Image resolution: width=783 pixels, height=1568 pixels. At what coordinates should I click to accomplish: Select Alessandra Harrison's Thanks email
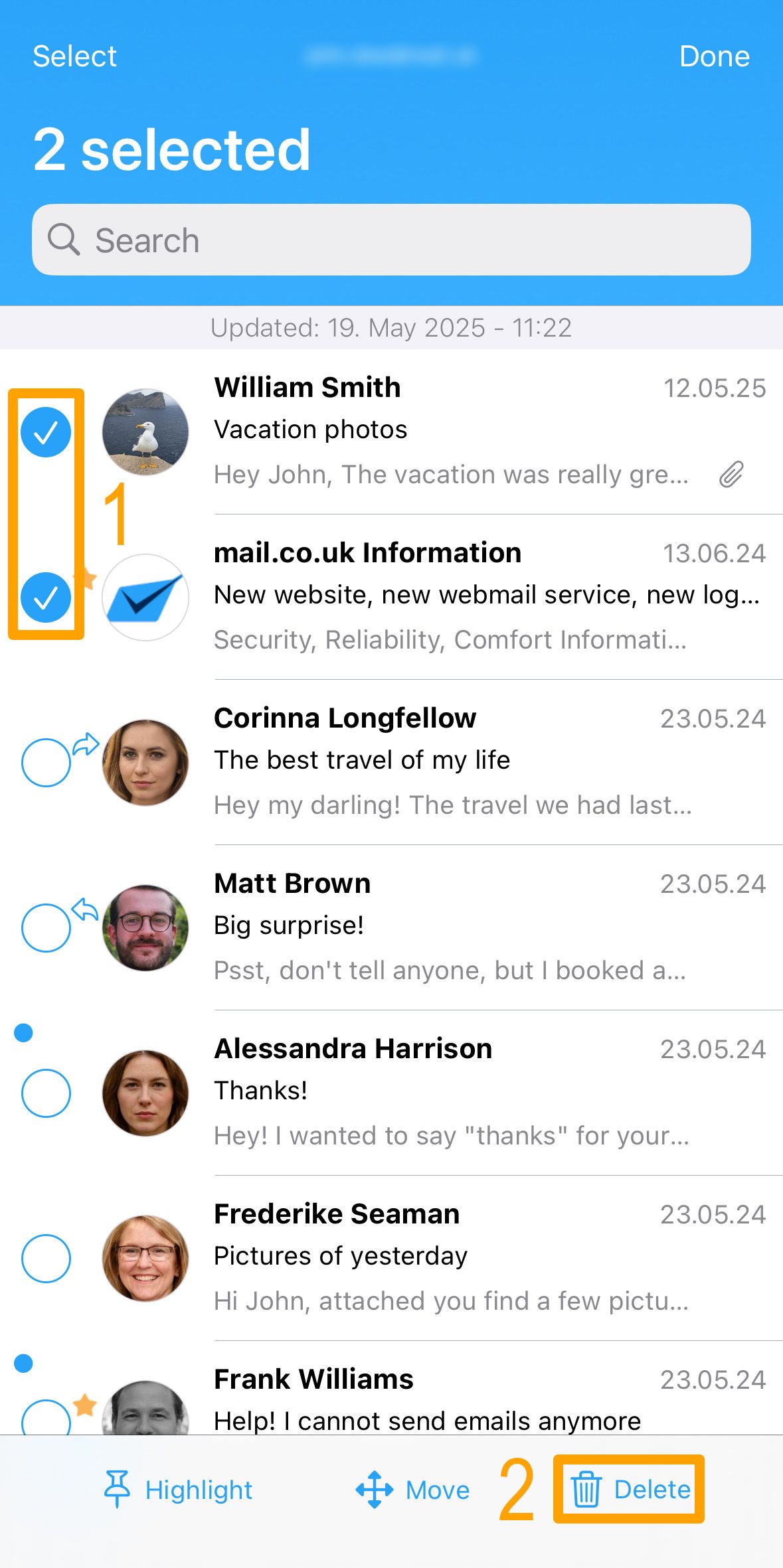pyautogui.click(x=46, y=1093)
